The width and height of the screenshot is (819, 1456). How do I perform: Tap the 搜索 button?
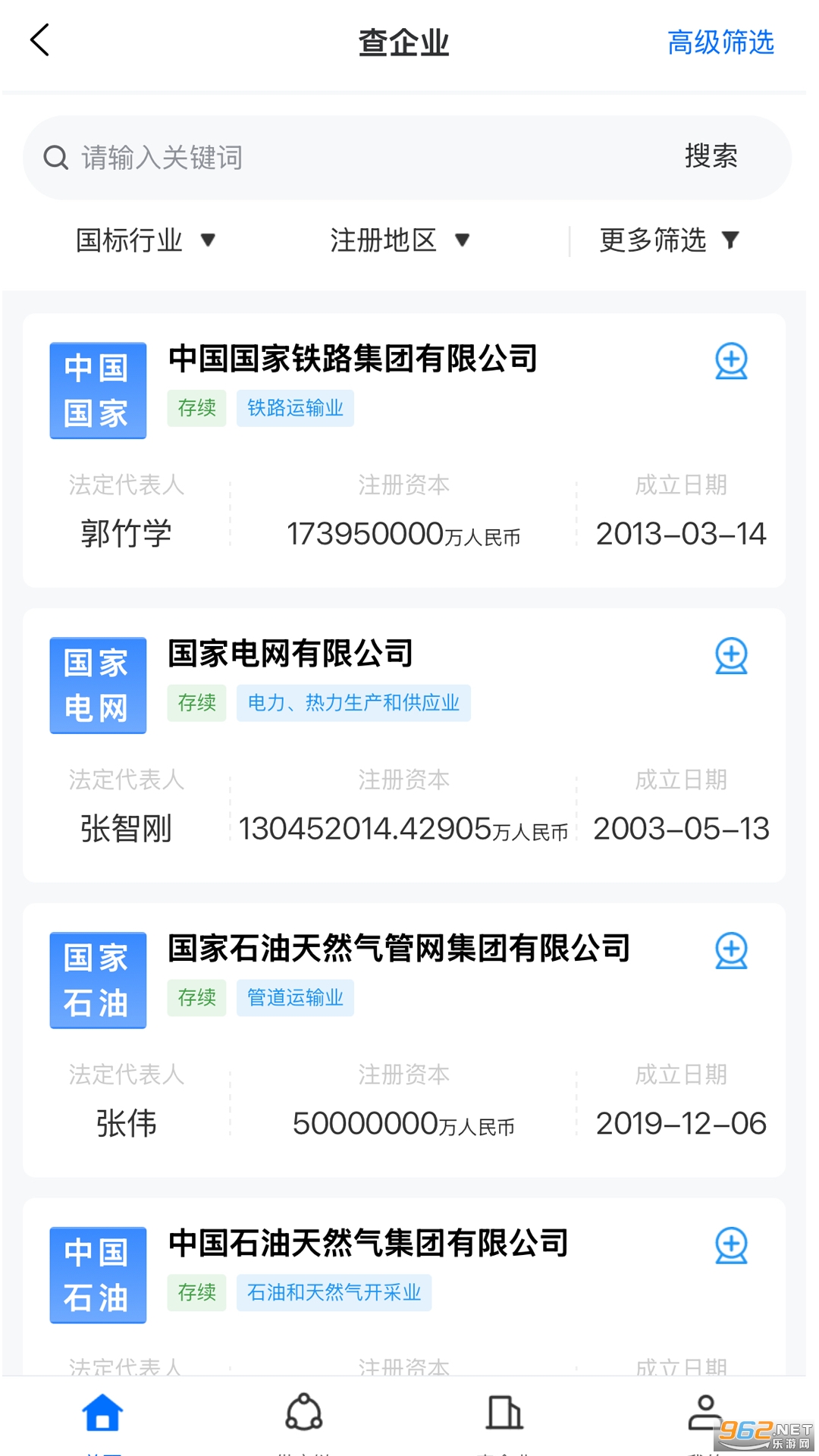point(711,157)
